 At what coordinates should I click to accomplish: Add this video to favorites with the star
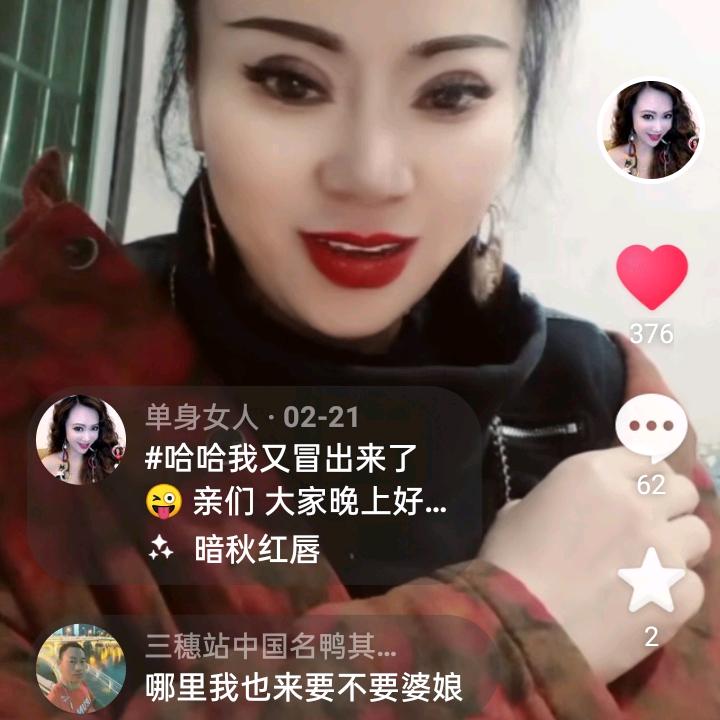pos(651,581)
